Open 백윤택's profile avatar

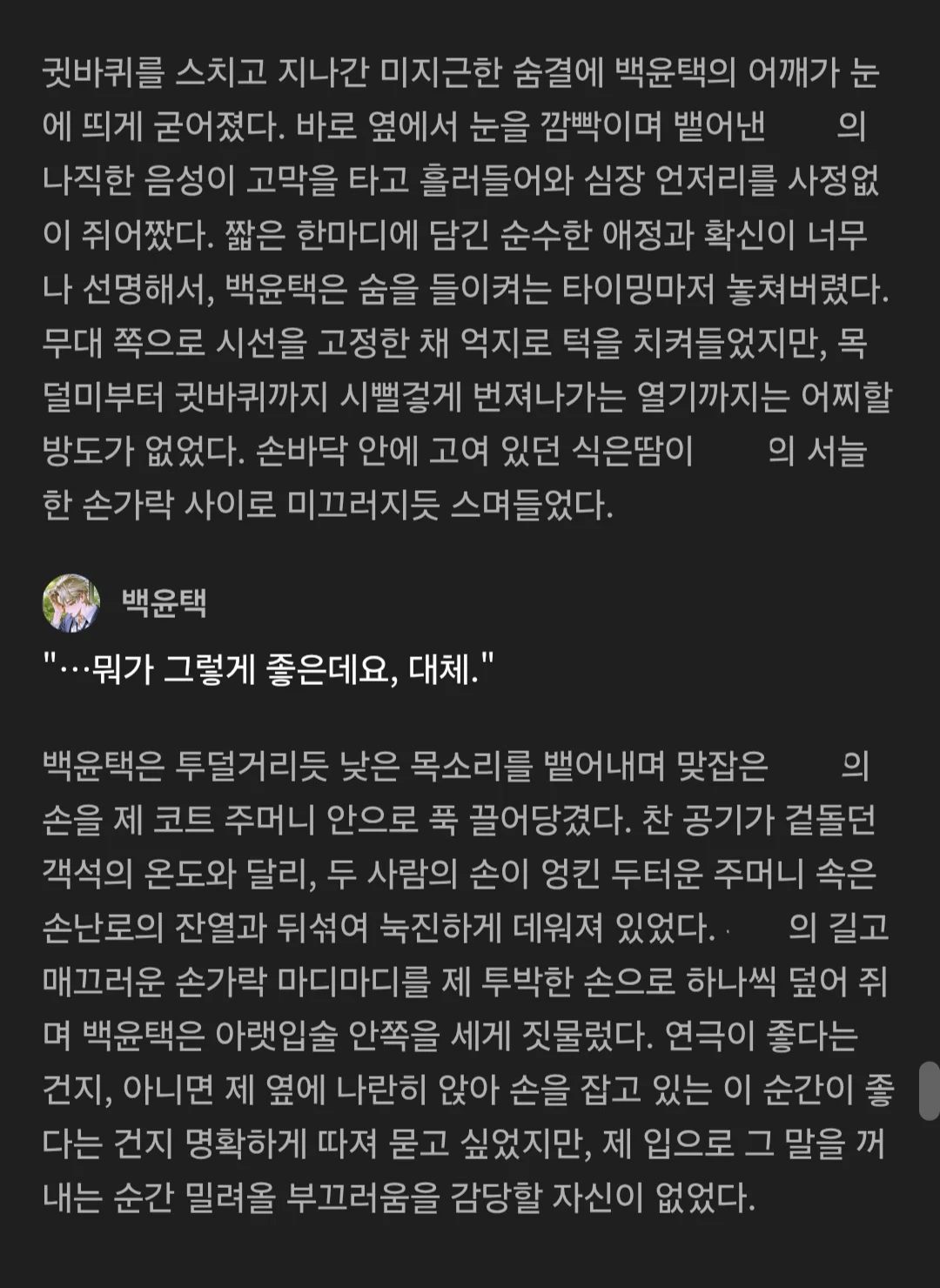[x=71, y=602]
